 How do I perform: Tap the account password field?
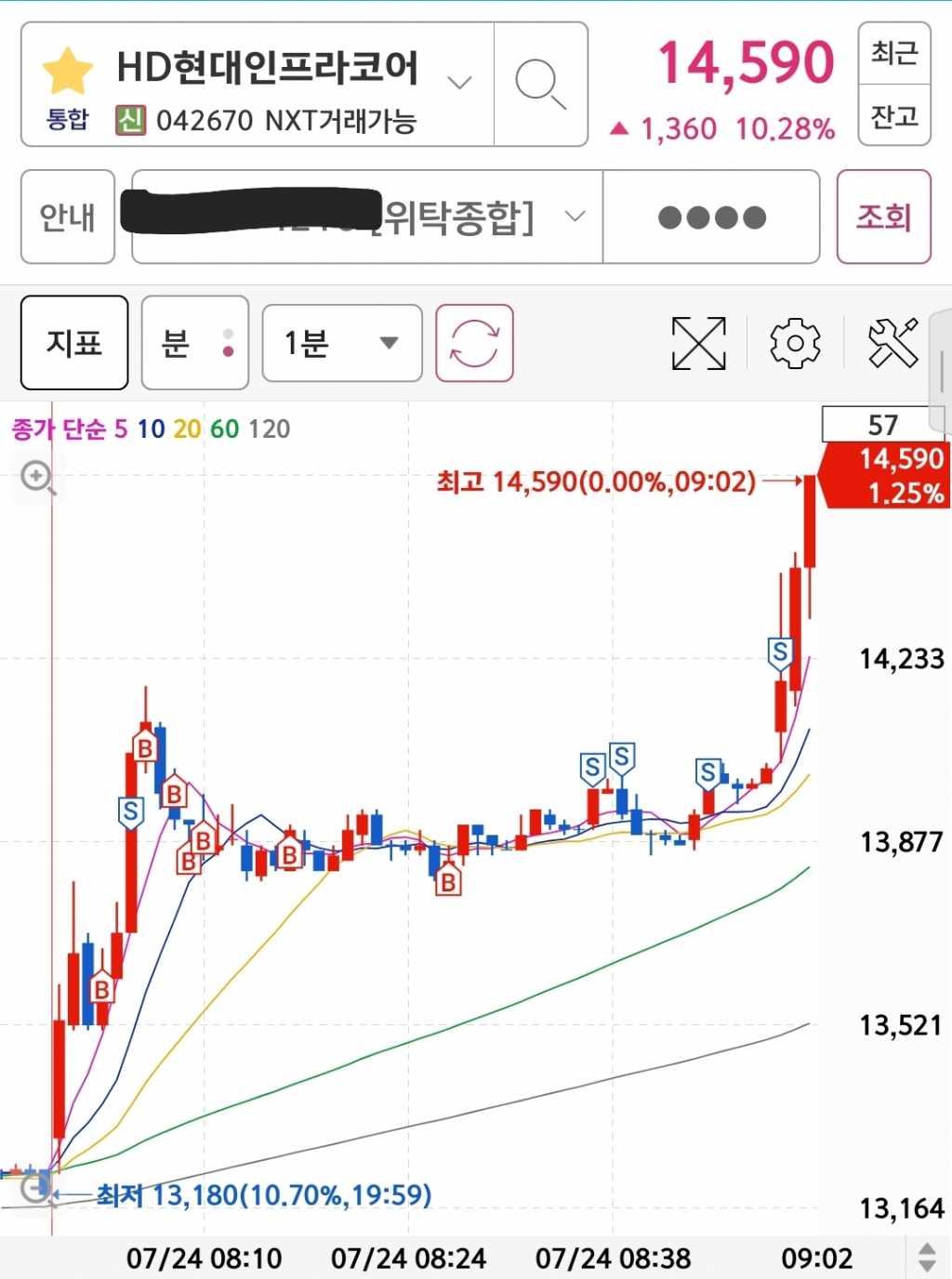pos(711,218)
